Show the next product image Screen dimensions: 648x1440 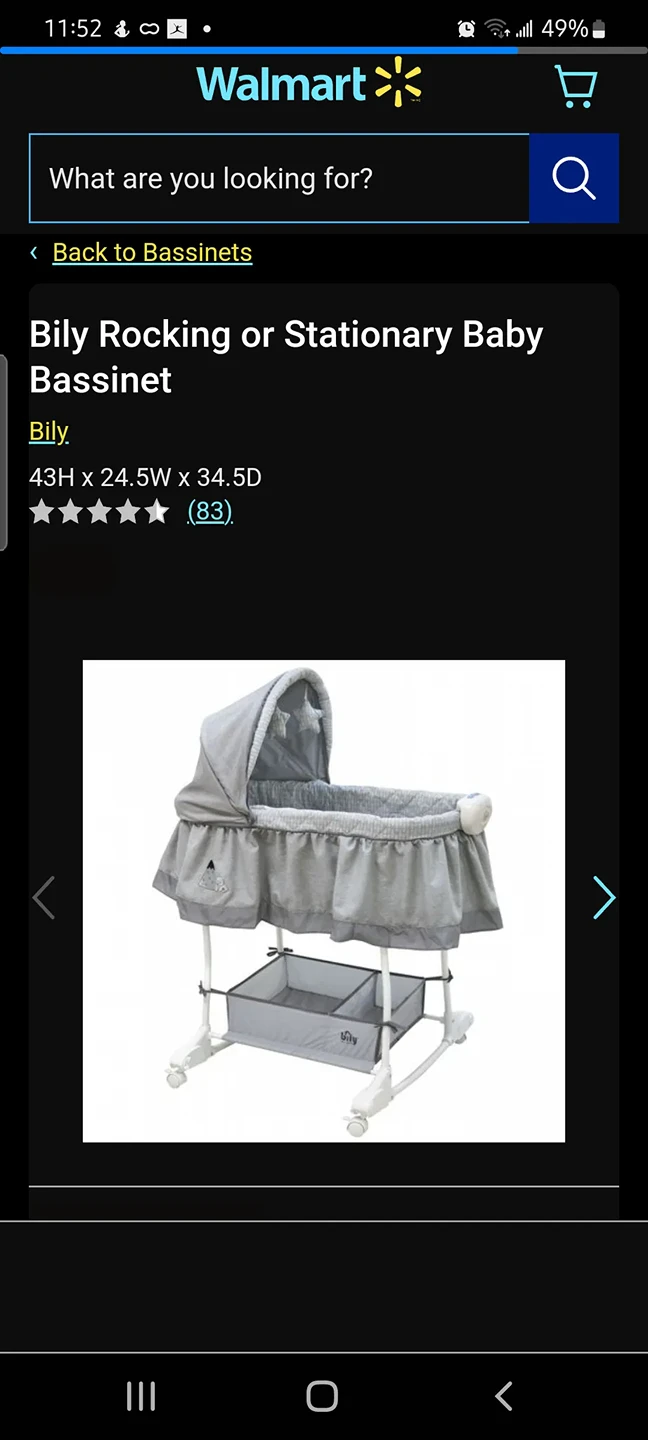(603, 897)
